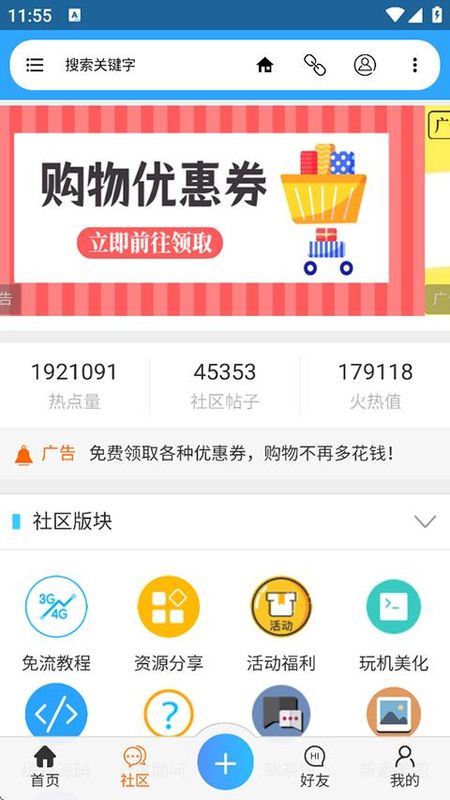This screenshot has height=800, width=450.
Task: Open the 玩机美化 section
Action: click(x=393, y=623)
